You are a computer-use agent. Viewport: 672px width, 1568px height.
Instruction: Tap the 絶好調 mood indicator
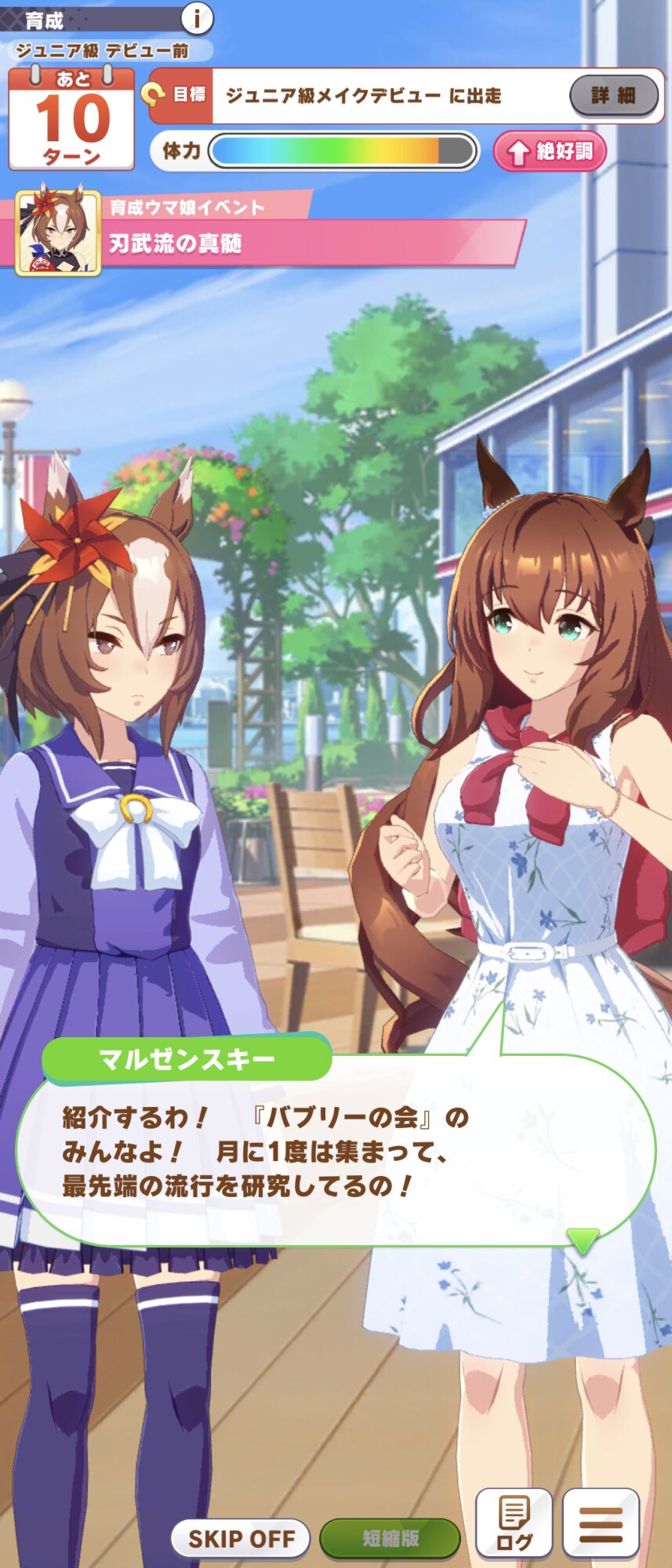pos(550,151)
